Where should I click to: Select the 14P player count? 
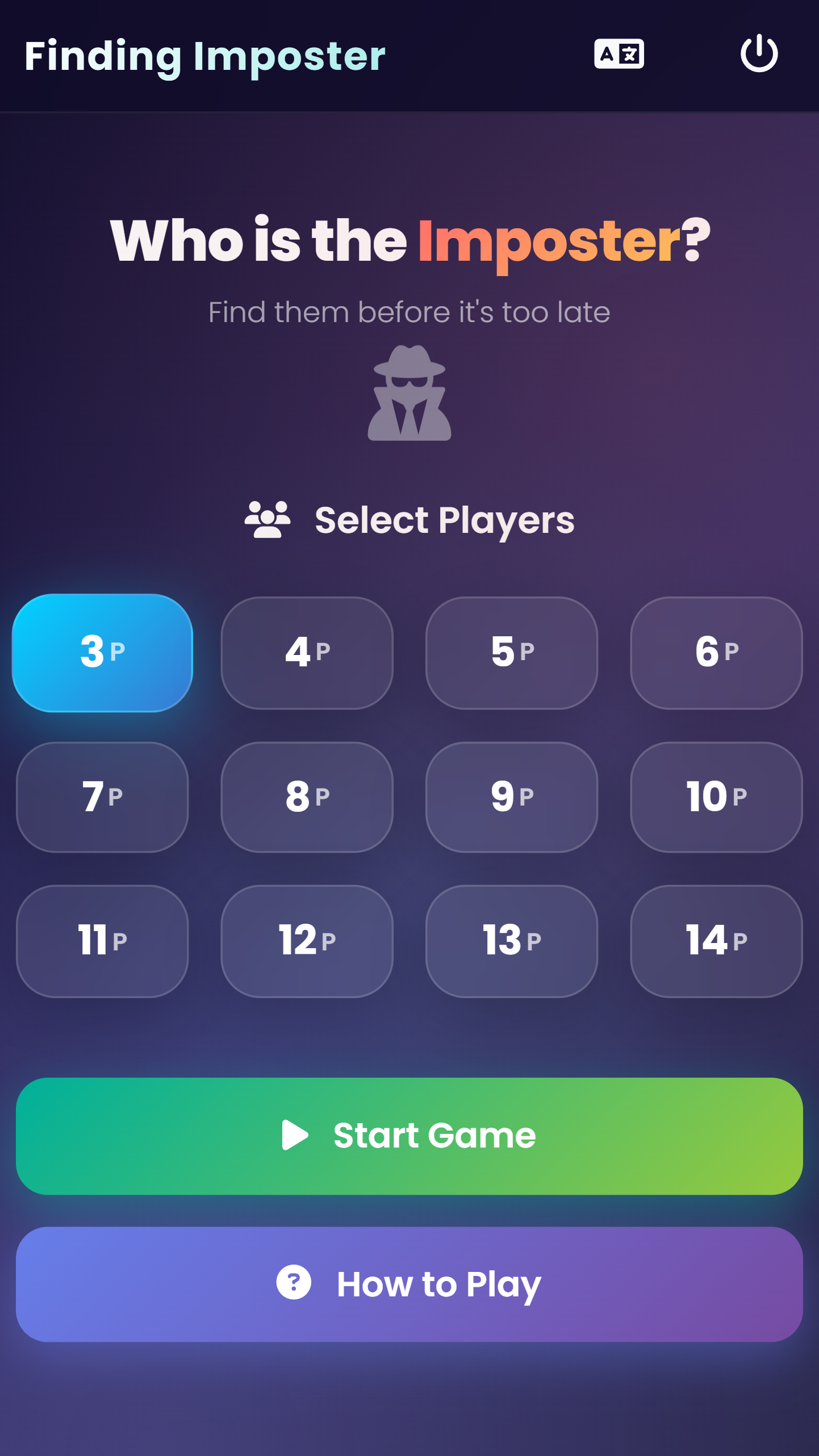click(x=716, y=941)
